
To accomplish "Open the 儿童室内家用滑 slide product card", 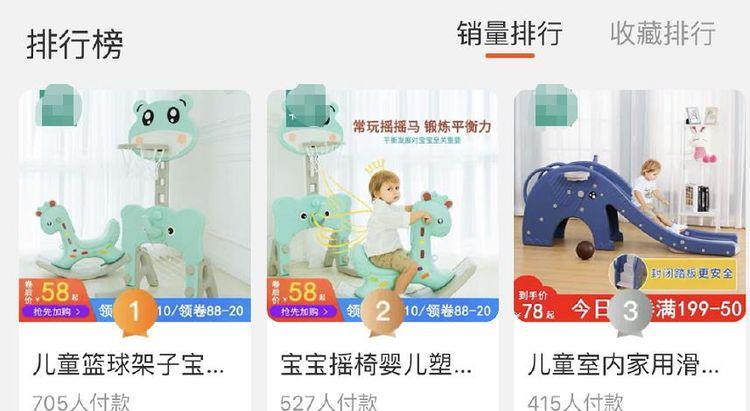I will click(630, 250).
